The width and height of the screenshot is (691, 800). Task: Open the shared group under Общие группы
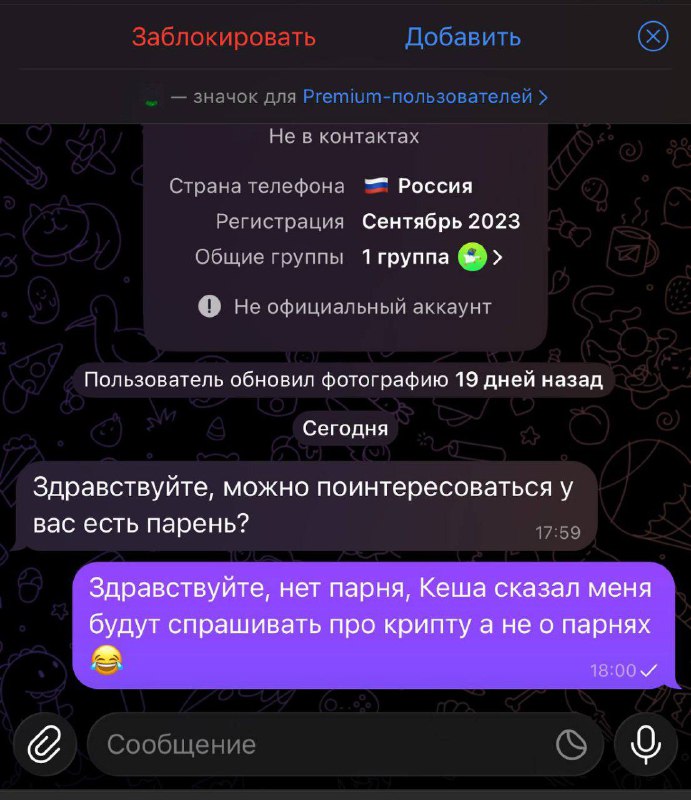pyautogui.click(x=432, y=257)
